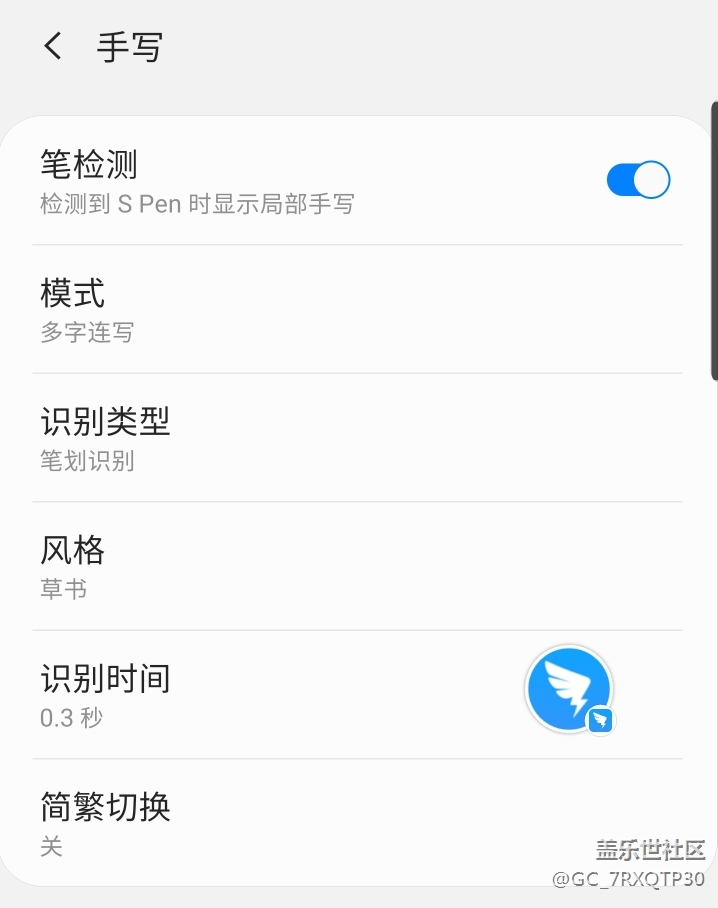This screenshot has width=718, height=908.
Task: Change the 识别时间 setting
Action: 357,695
